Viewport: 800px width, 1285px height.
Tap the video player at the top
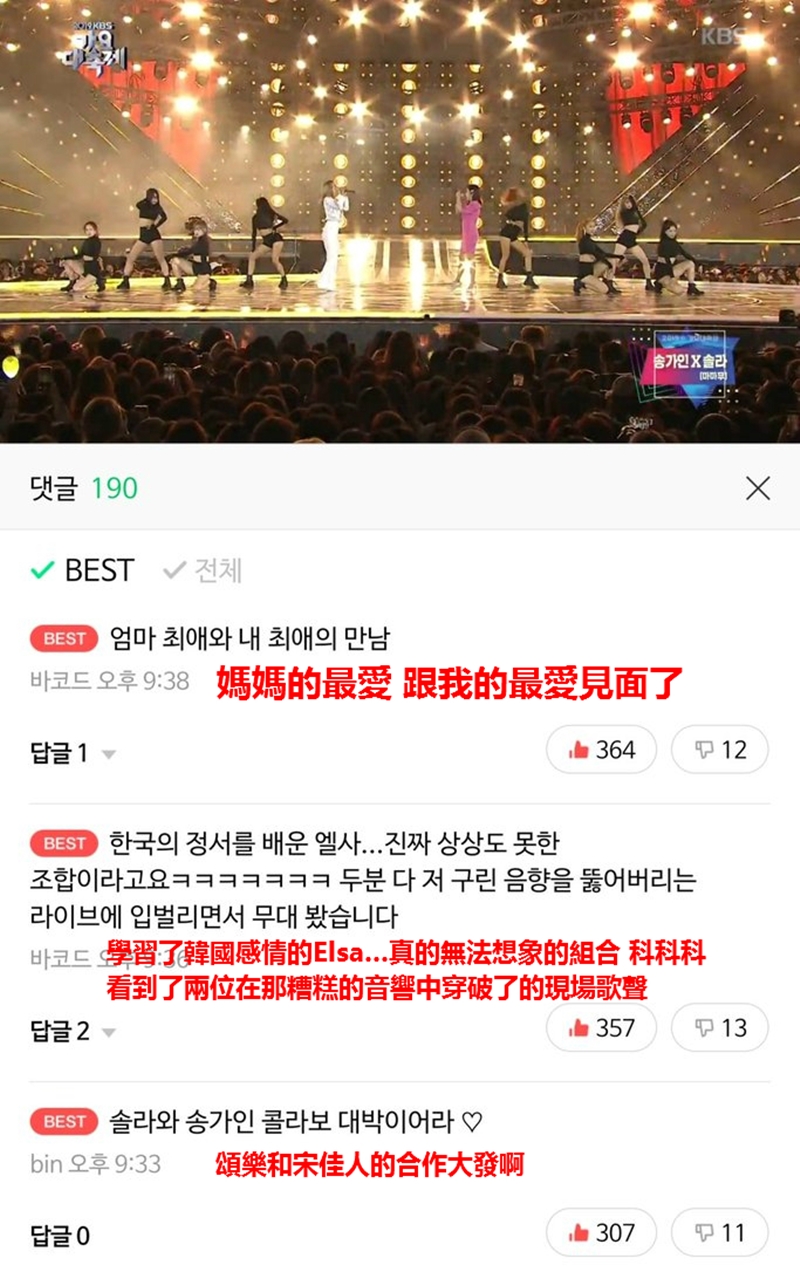pyautogui.click(x=400, y=220)
